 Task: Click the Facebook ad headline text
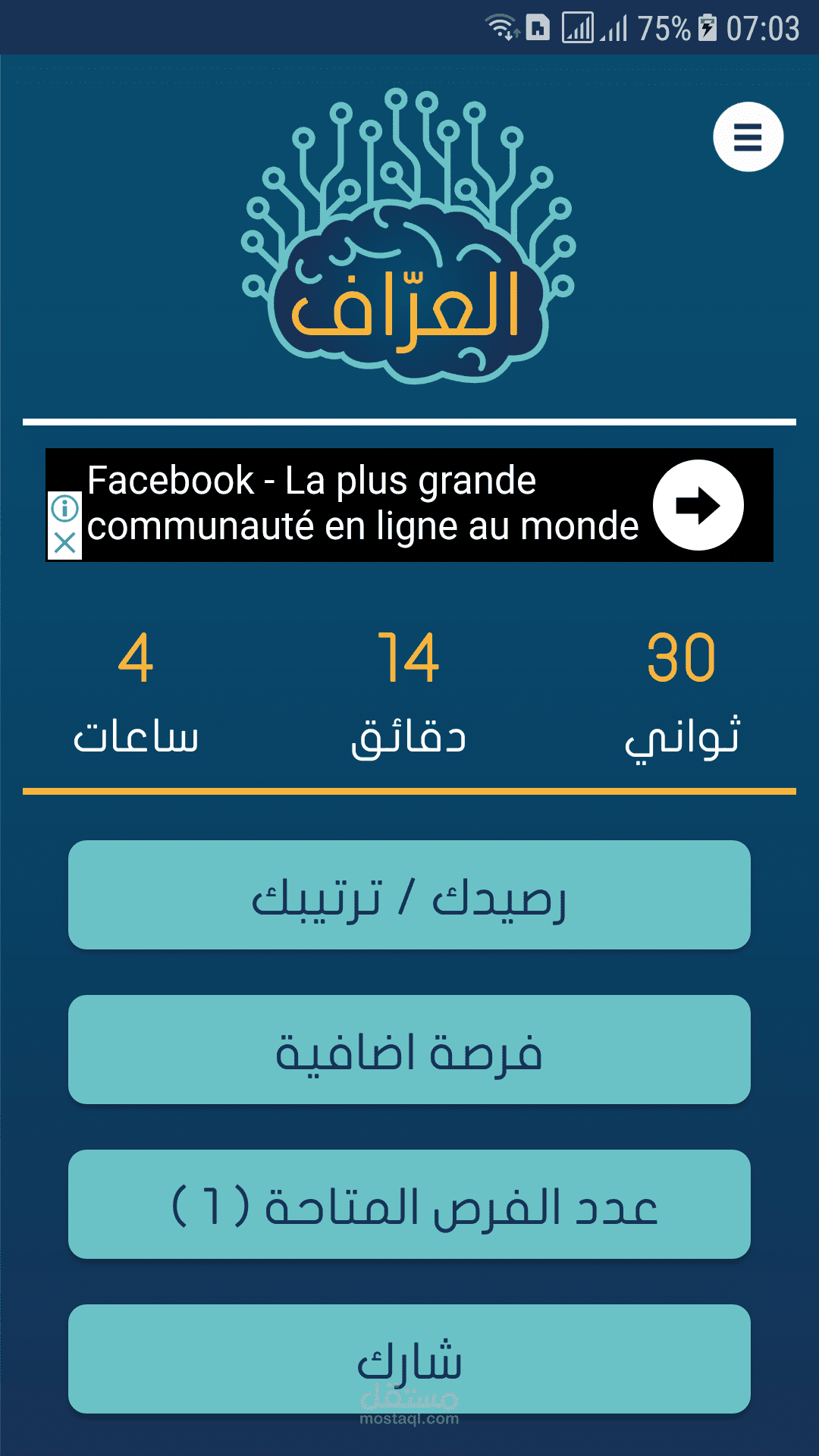(x=362, y=502)
